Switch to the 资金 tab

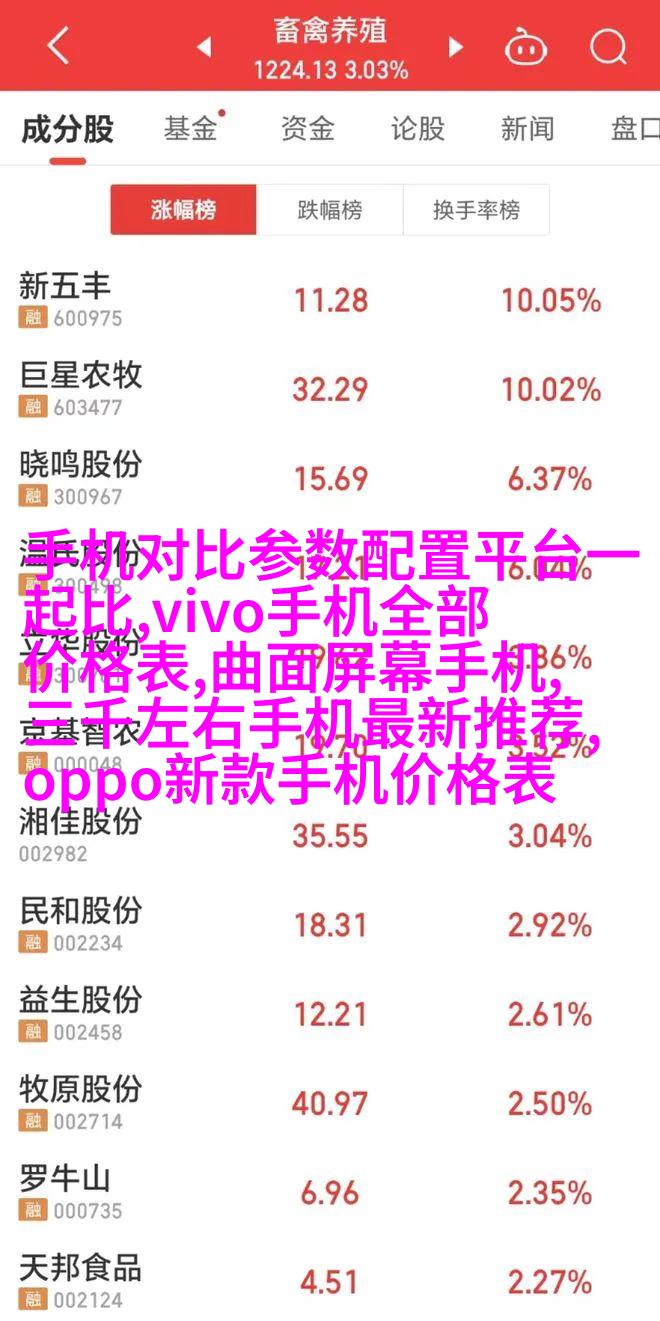click(x=307, y=128)
